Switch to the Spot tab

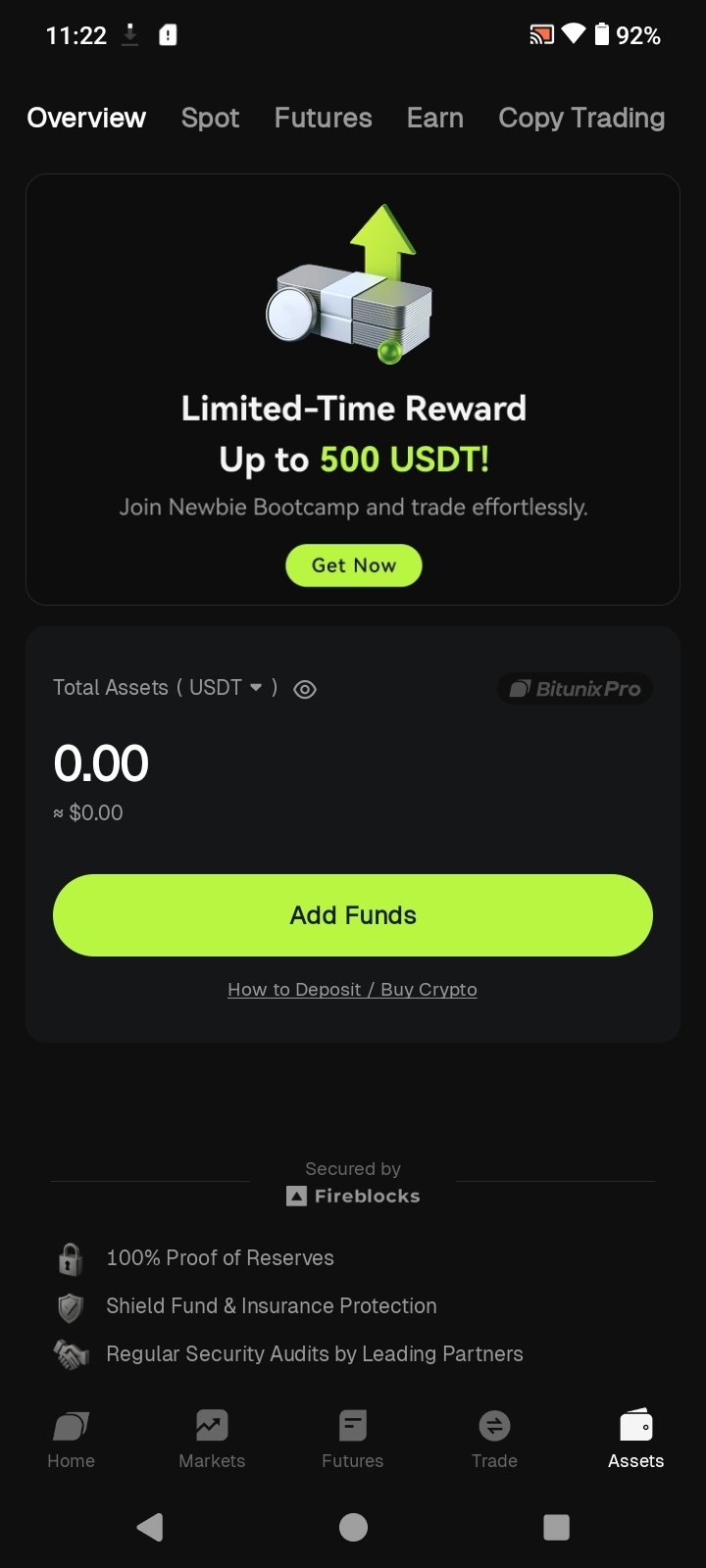click(210, 119)
